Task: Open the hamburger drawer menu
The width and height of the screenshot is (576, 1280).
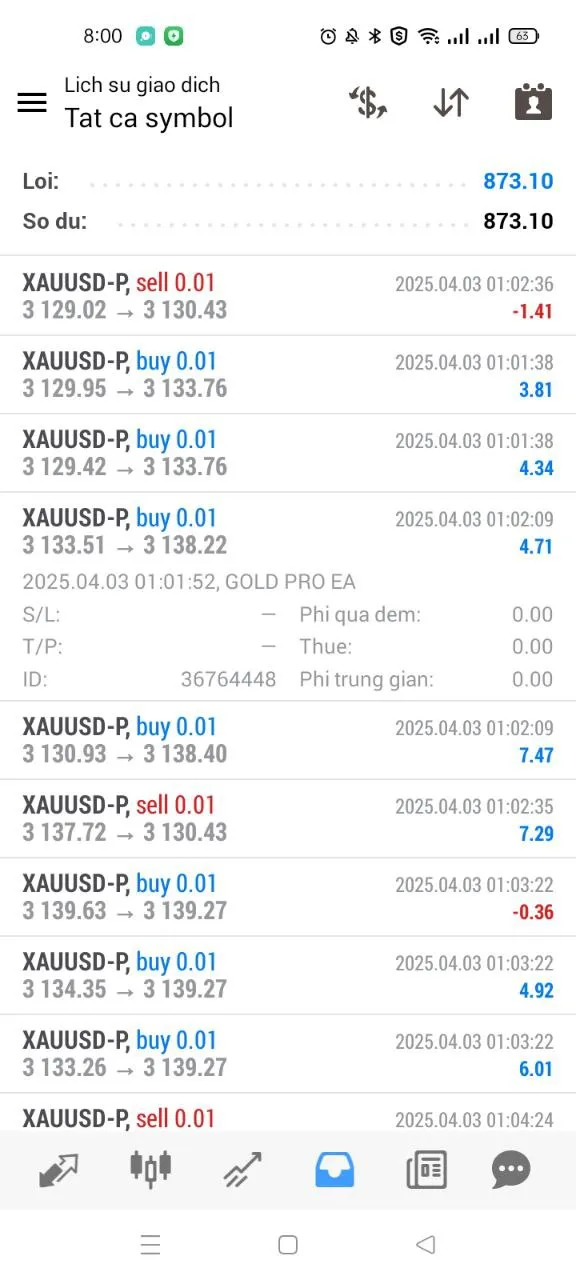Action: (x=32, y=102)
